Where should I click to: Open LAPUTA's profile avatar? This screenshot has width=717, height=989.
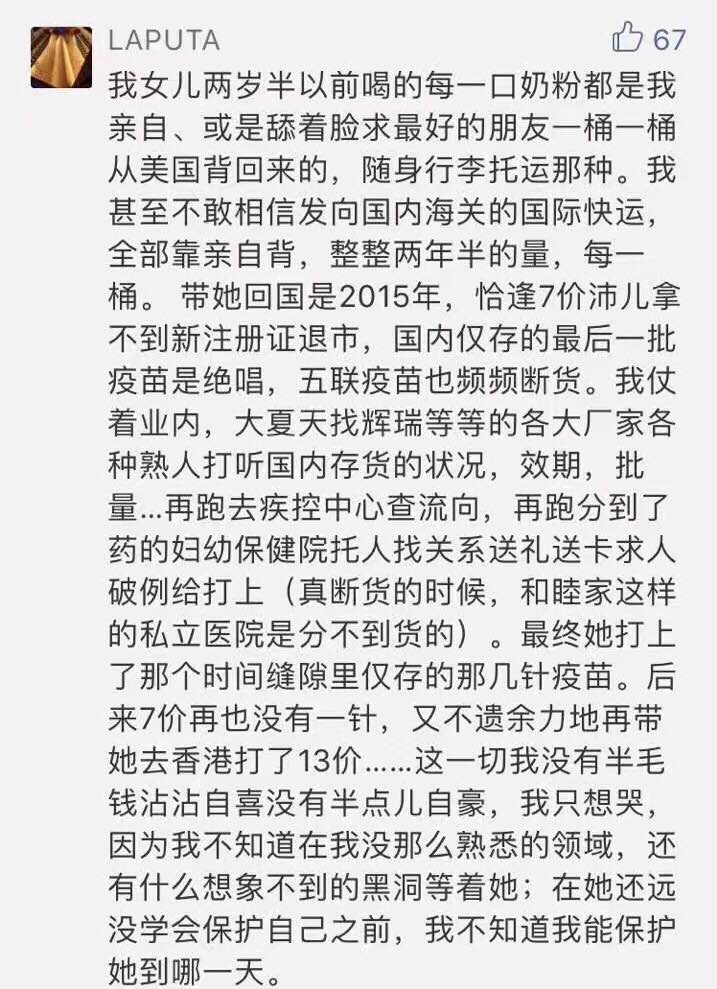[60, 57]
